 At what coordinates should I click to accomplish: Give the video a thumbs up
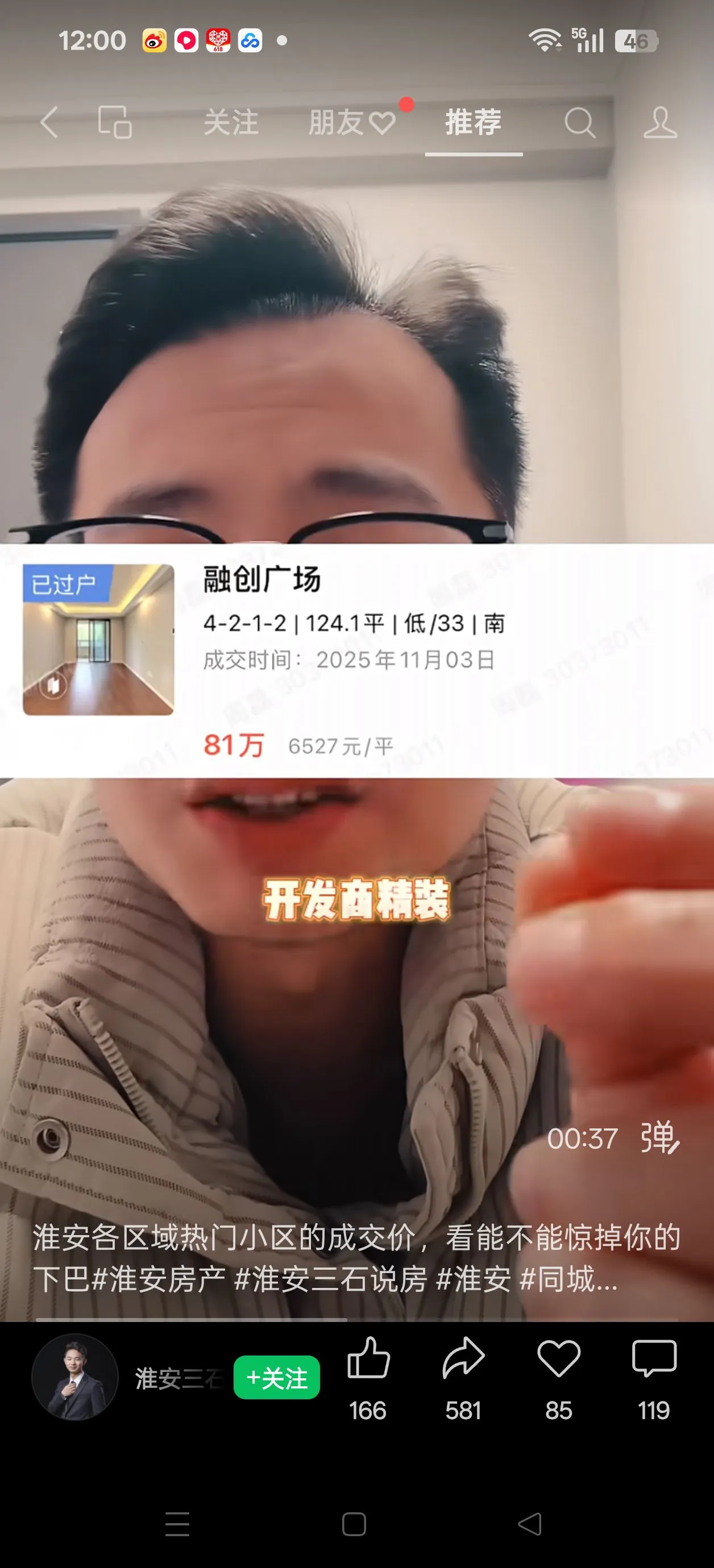click(x=368, y=1359)
